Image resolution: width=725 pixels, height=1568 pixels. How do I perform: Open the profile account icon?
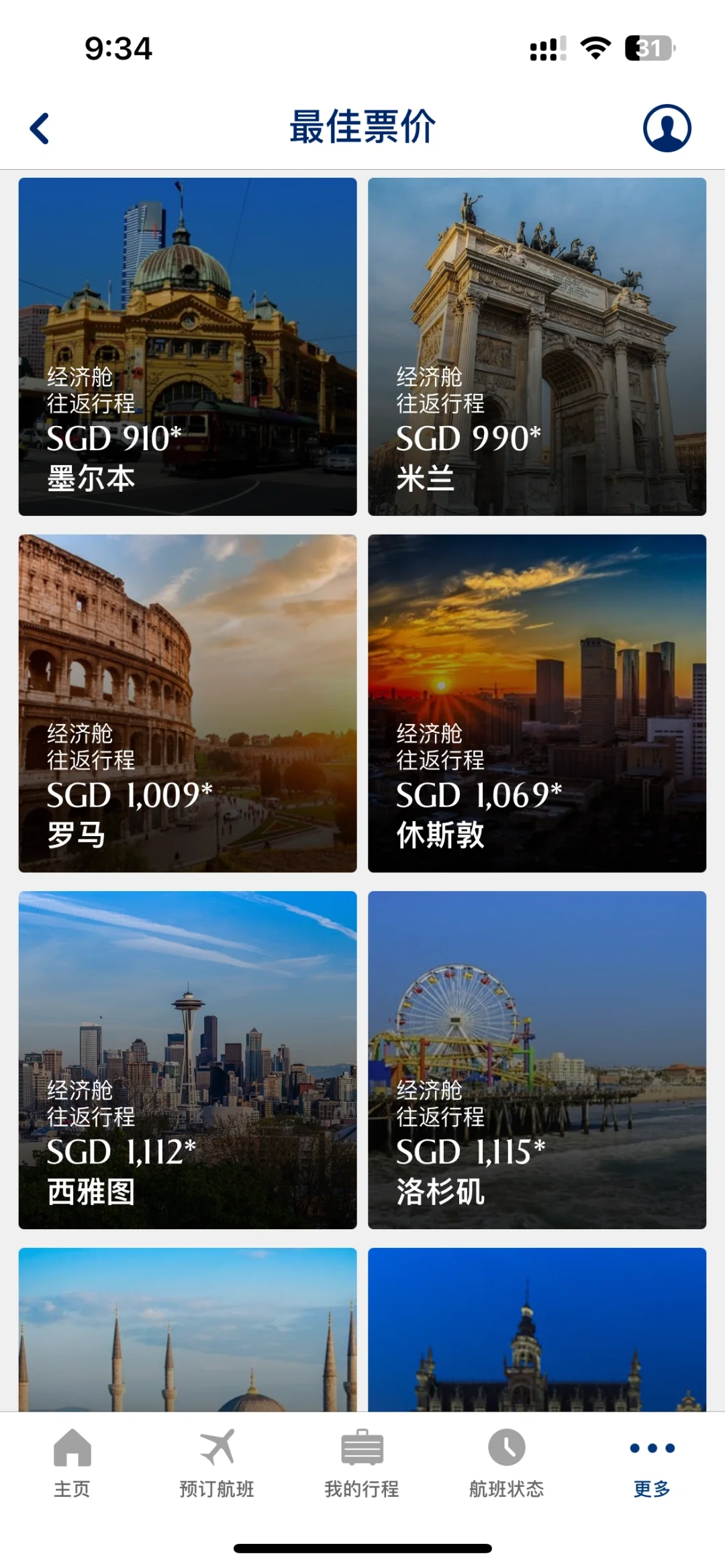coord(667,128)
